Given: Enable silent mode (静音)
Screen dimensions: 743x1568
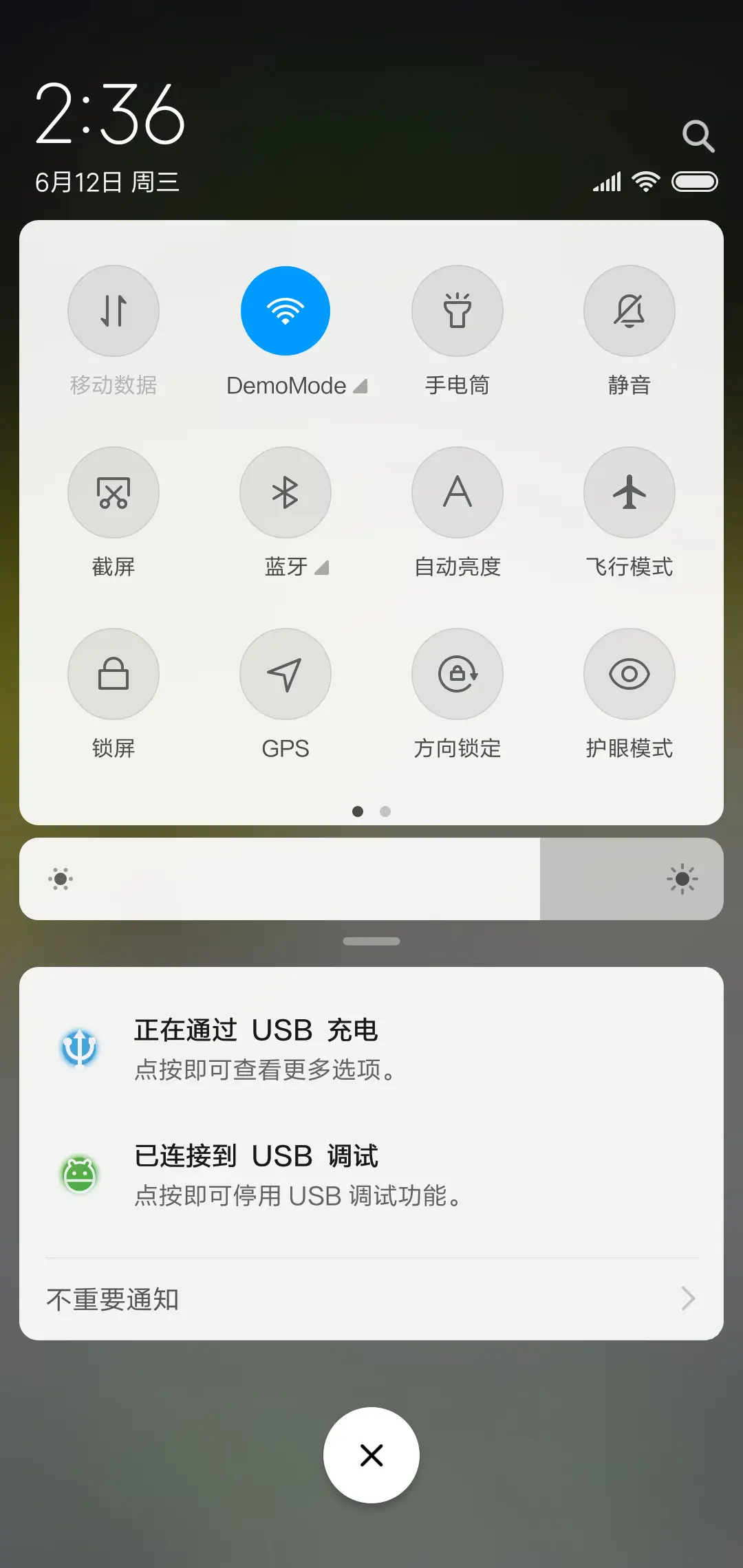Looking at the screenshot, I should click(x=629, y=311).
